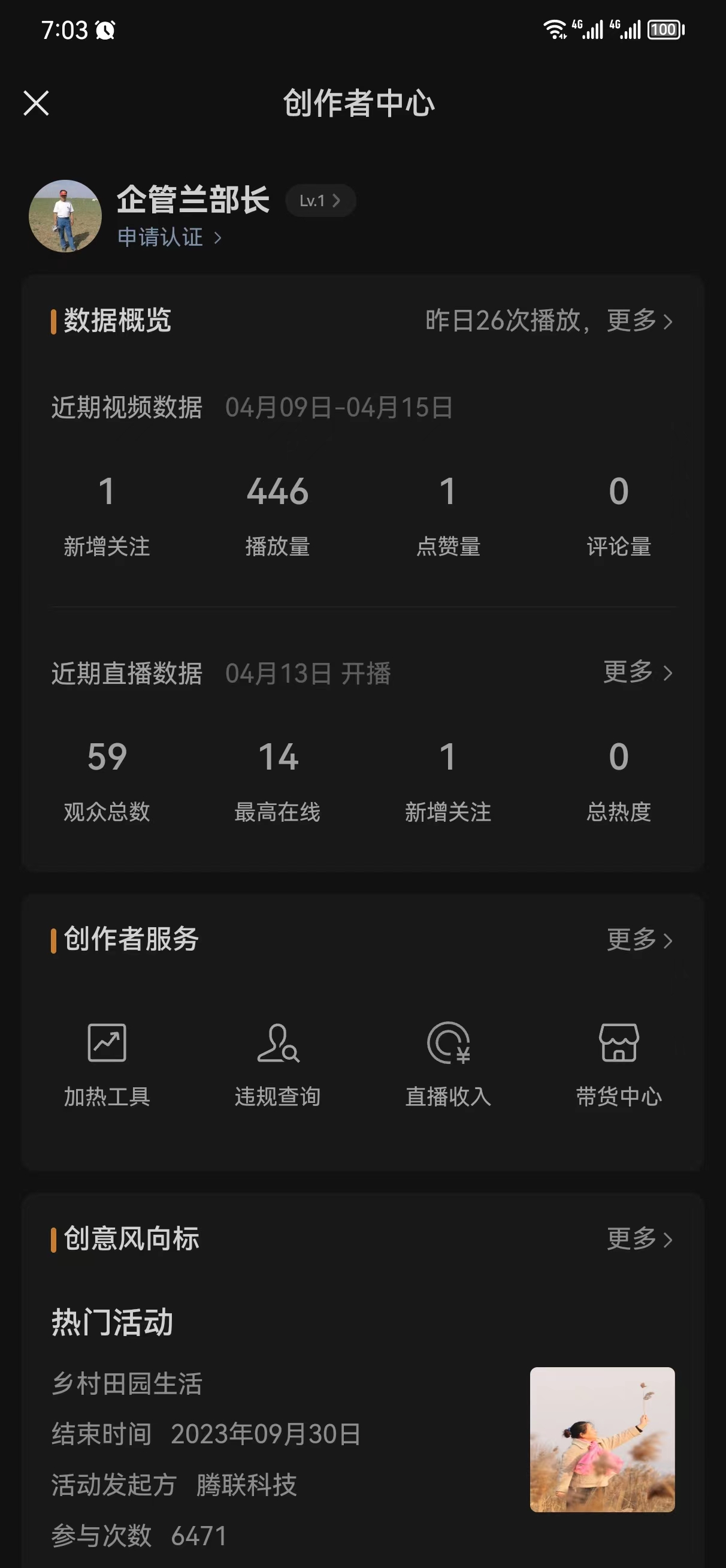Click the activity thumbnail image
The width and height of the screenshot is (726, 1568).
603,1443
